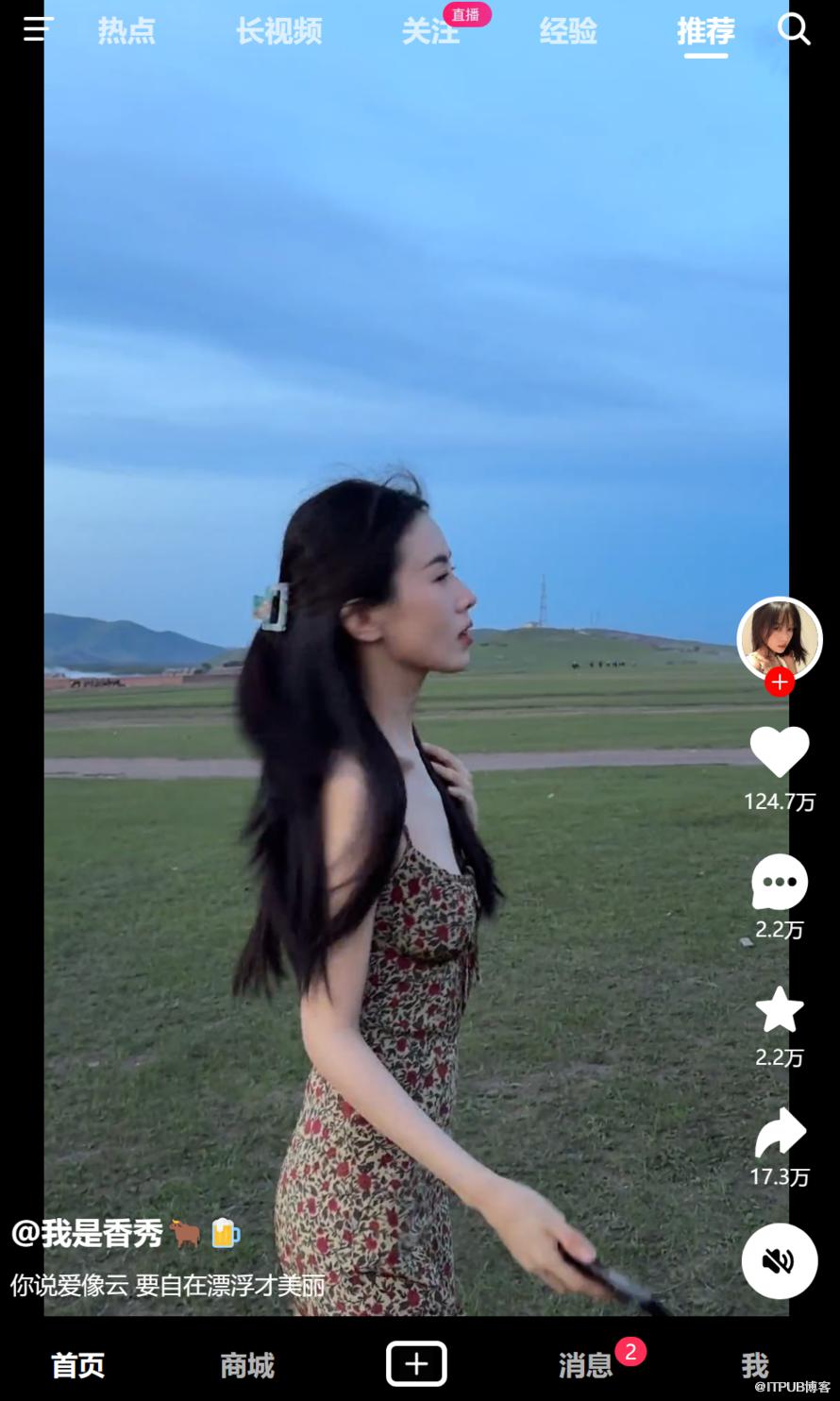Viewport: 840px width, 1401px height.
Task: Switch to the 长视频 tab
Action: point(278,31)
